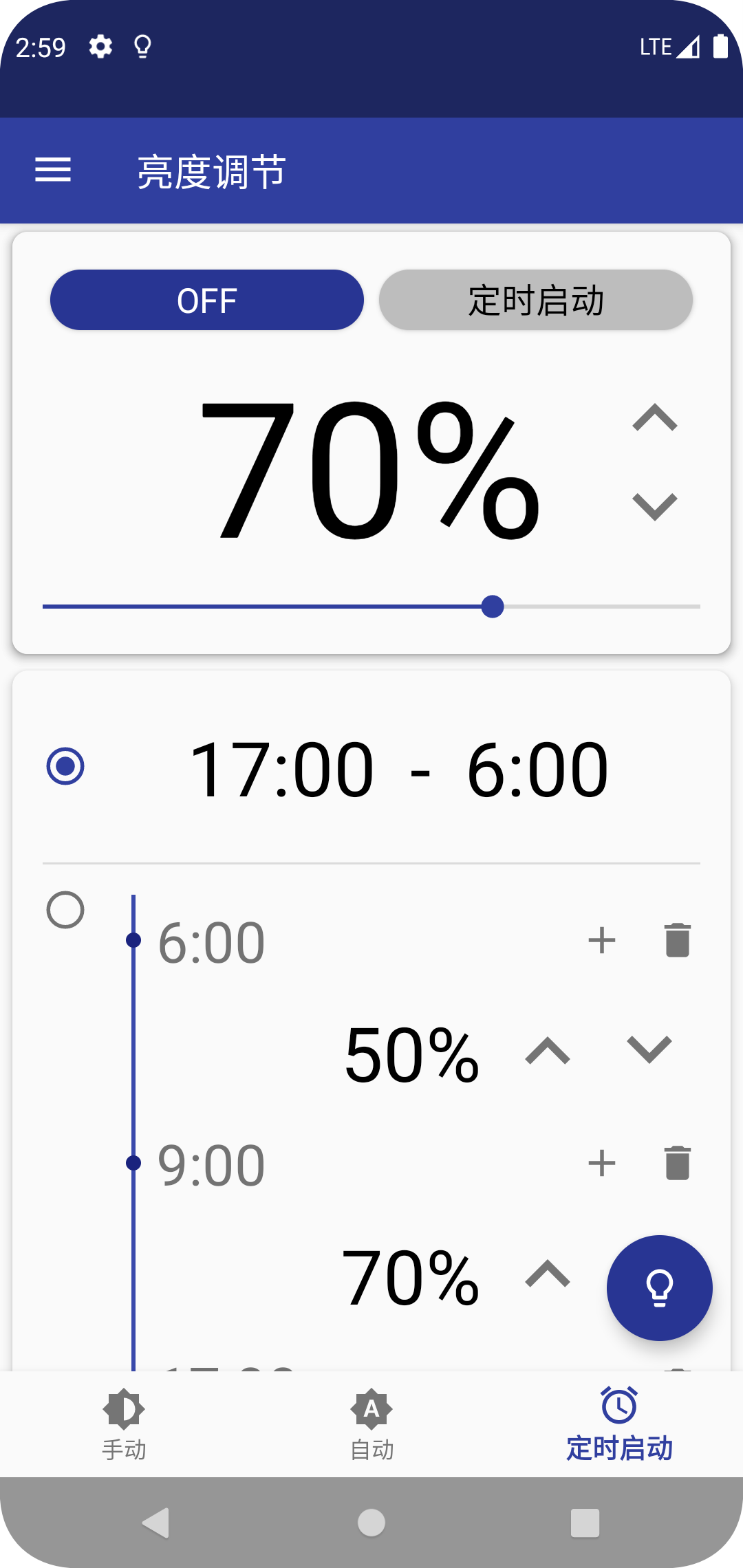743x1568 pixels.
Task: Decrease the main 70% brightness with down arrow
Action: [654, 507]
